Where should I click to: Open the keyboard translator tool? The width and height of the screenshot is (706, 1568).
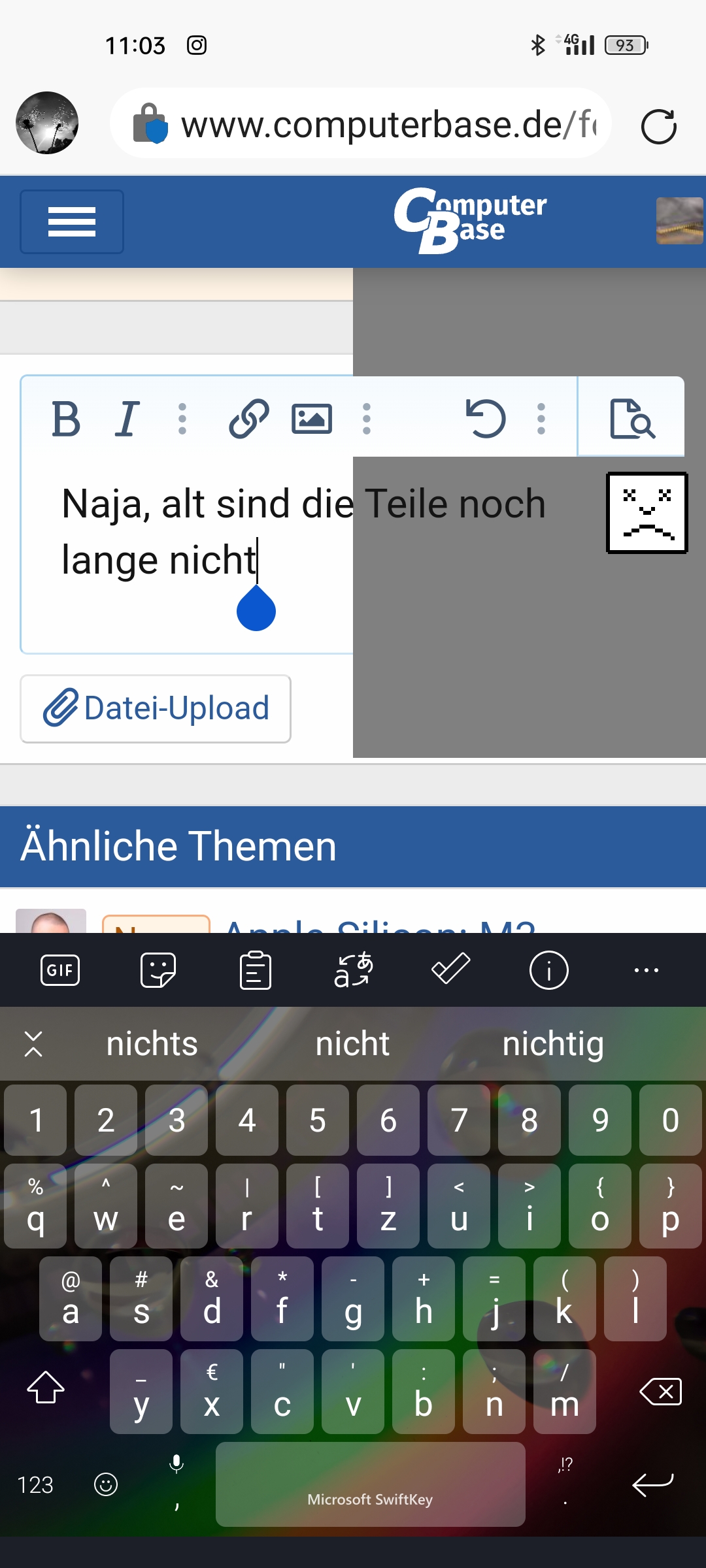point(353,970)
